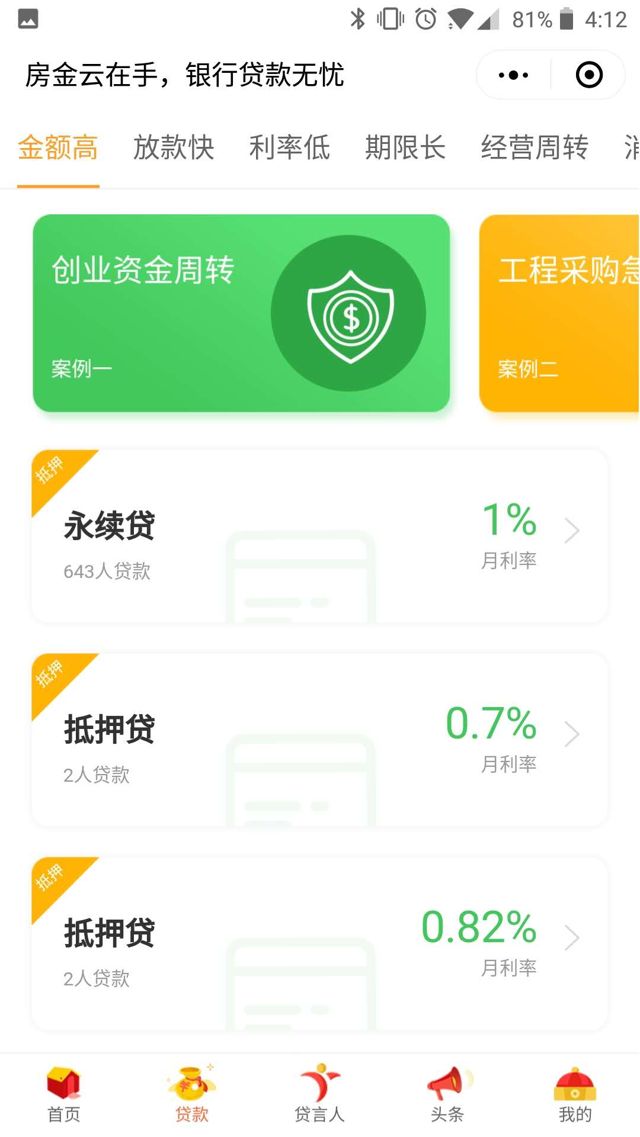
Task: Open the 贷言人 tab
Action: point(320,1095)
